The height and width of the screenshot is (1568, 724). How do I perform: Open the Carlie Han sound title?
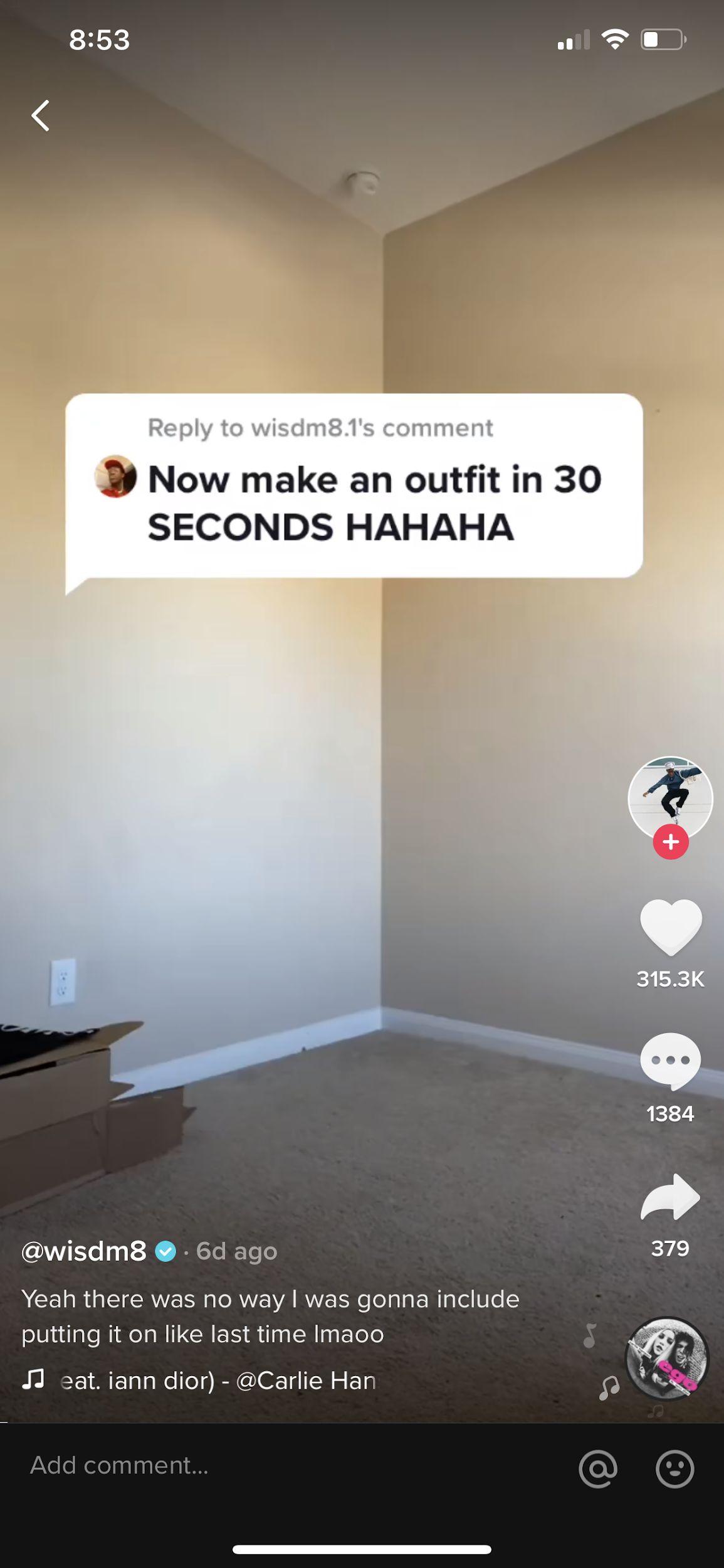217,1380
